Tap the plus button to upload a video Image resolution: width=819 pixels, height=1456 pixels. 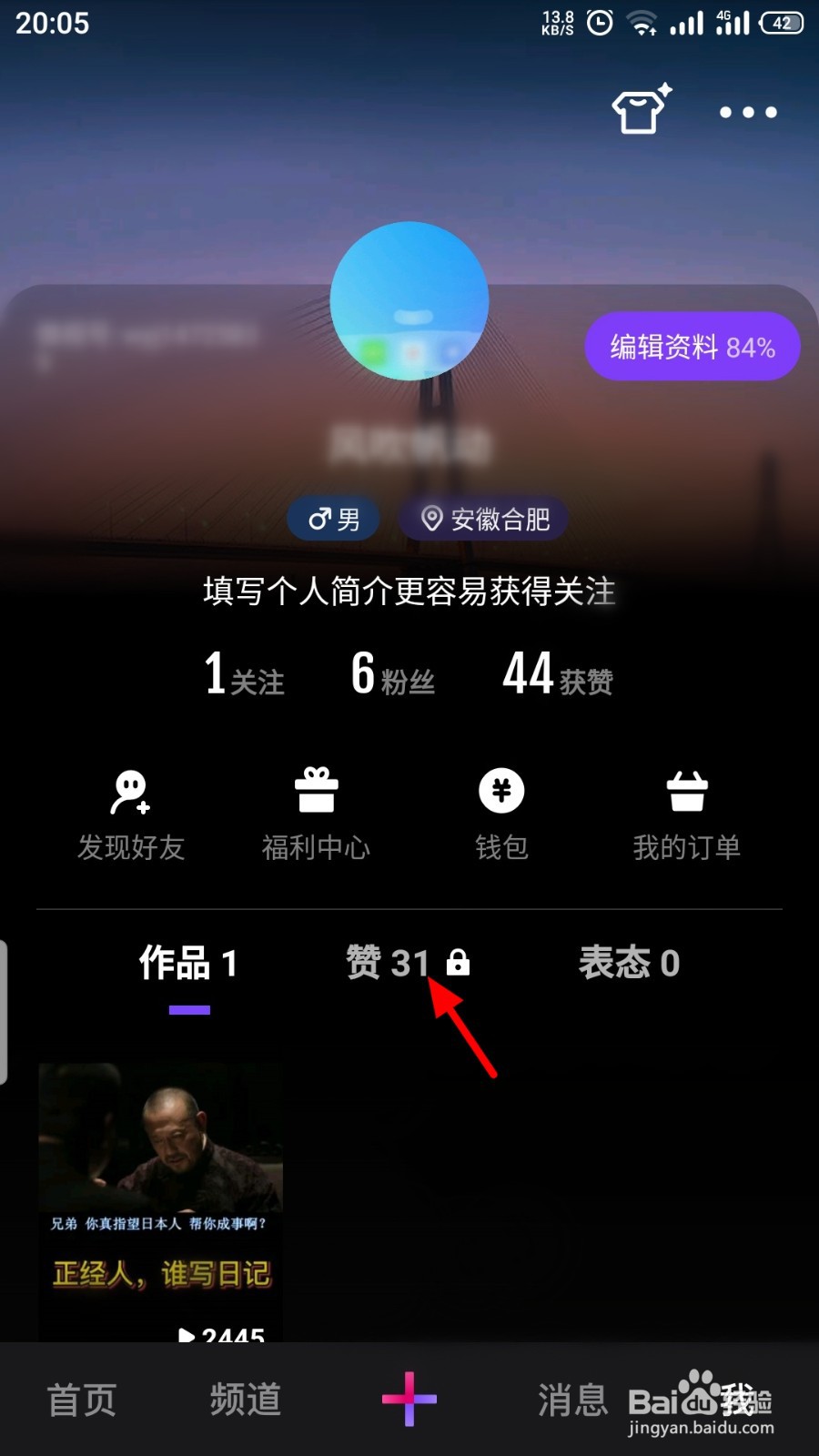click(x=409, y=1400)
